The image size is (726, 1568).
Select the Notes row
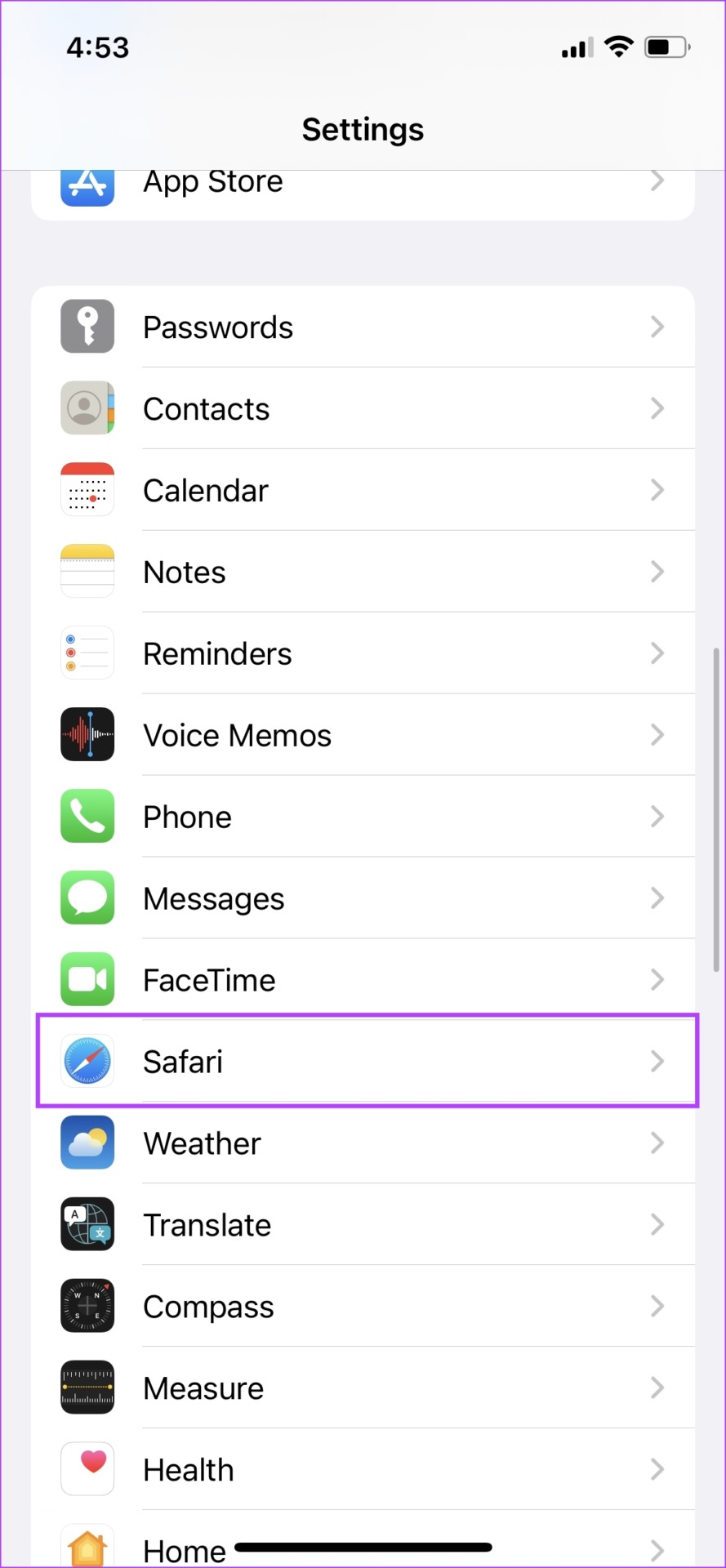coord(363,572)
